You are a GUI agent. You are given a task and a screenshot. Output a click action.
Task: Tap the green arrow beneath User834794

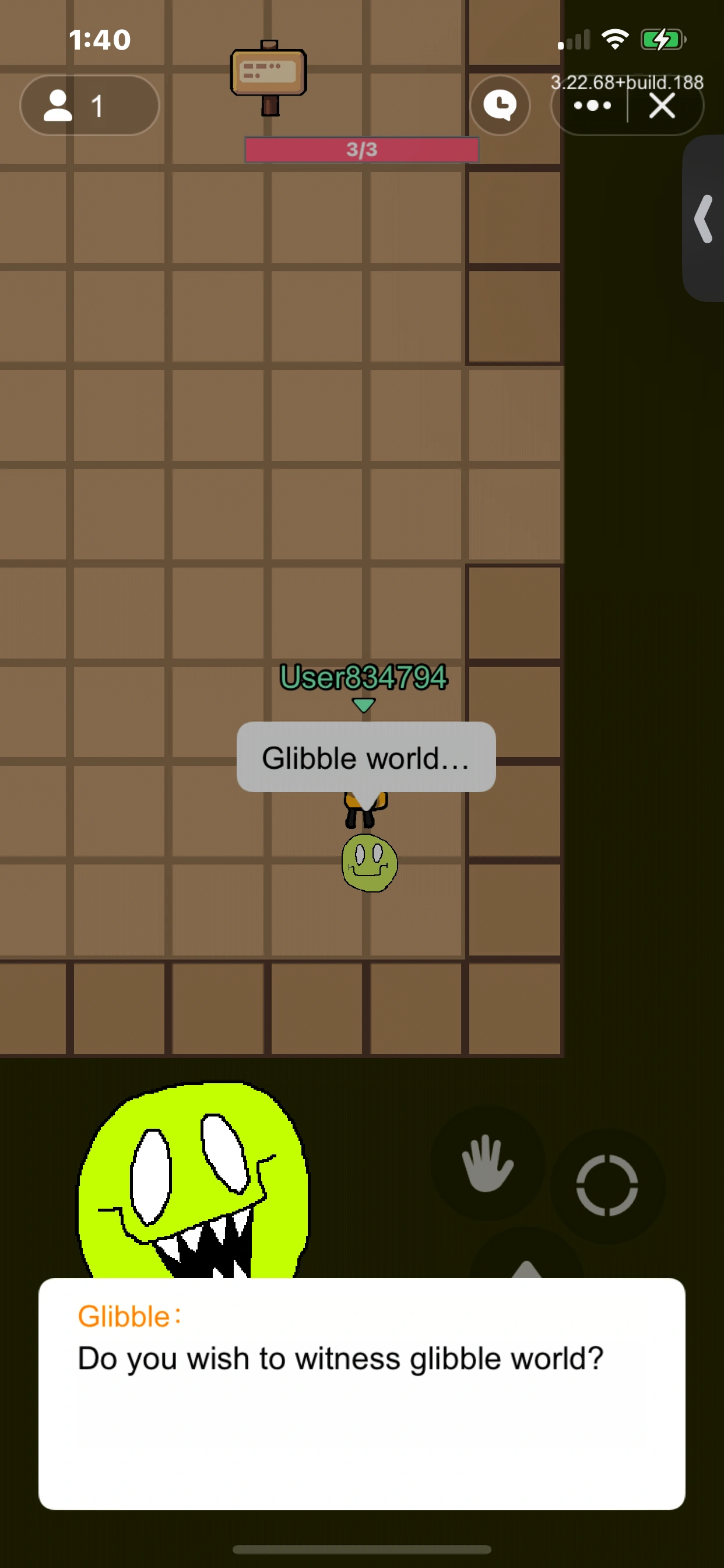(x=363, y=704)
